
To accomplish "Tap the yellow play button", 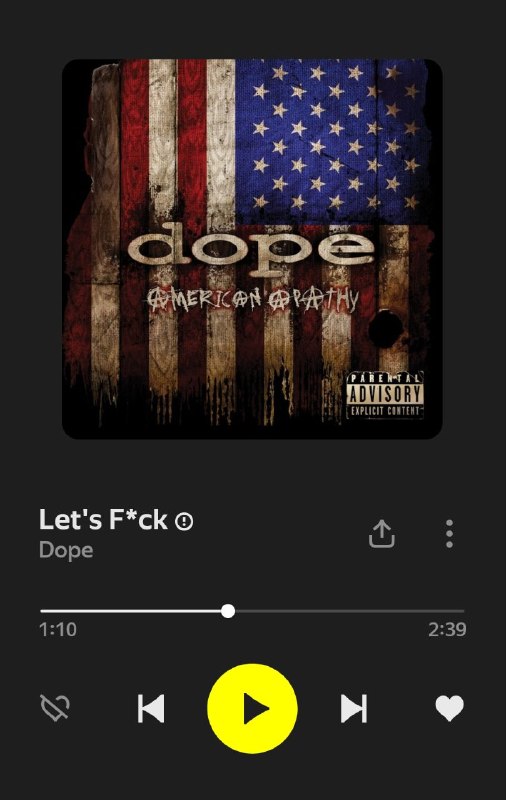I will (252, 708).
